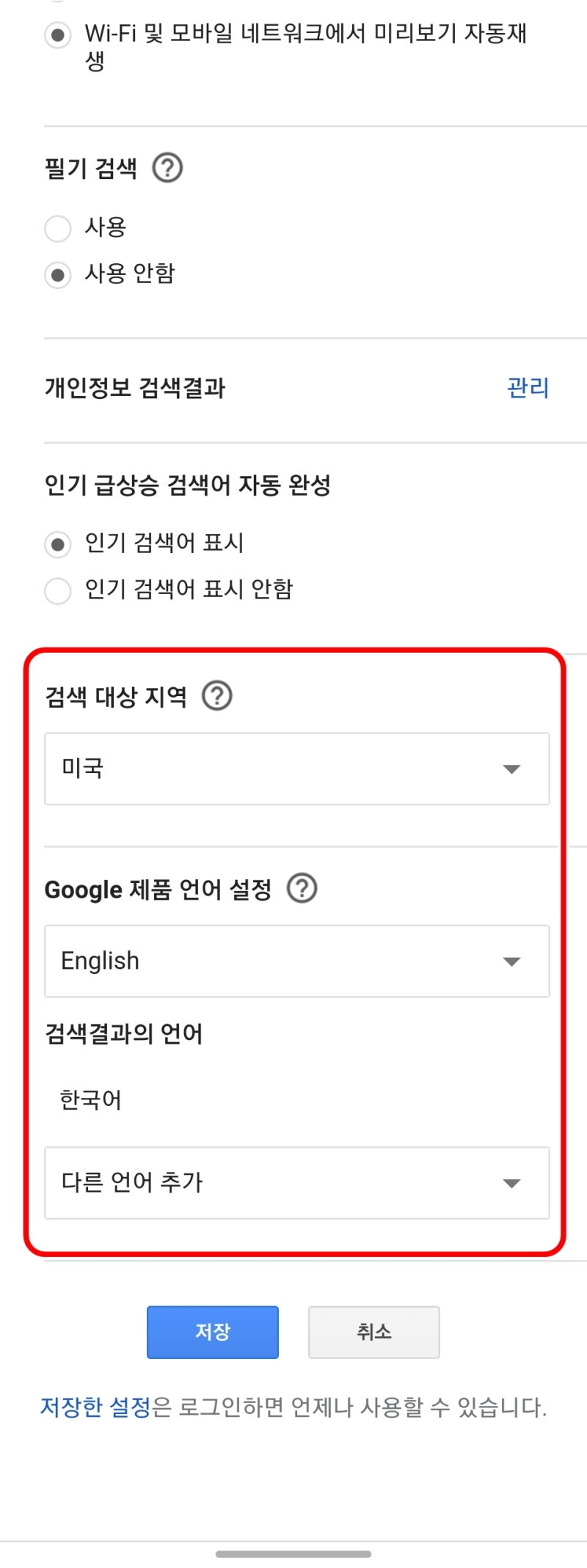Click the 취소 button
This screenshot has width=587, height=1568.
pyautogui.click(x=374, y=1332)
